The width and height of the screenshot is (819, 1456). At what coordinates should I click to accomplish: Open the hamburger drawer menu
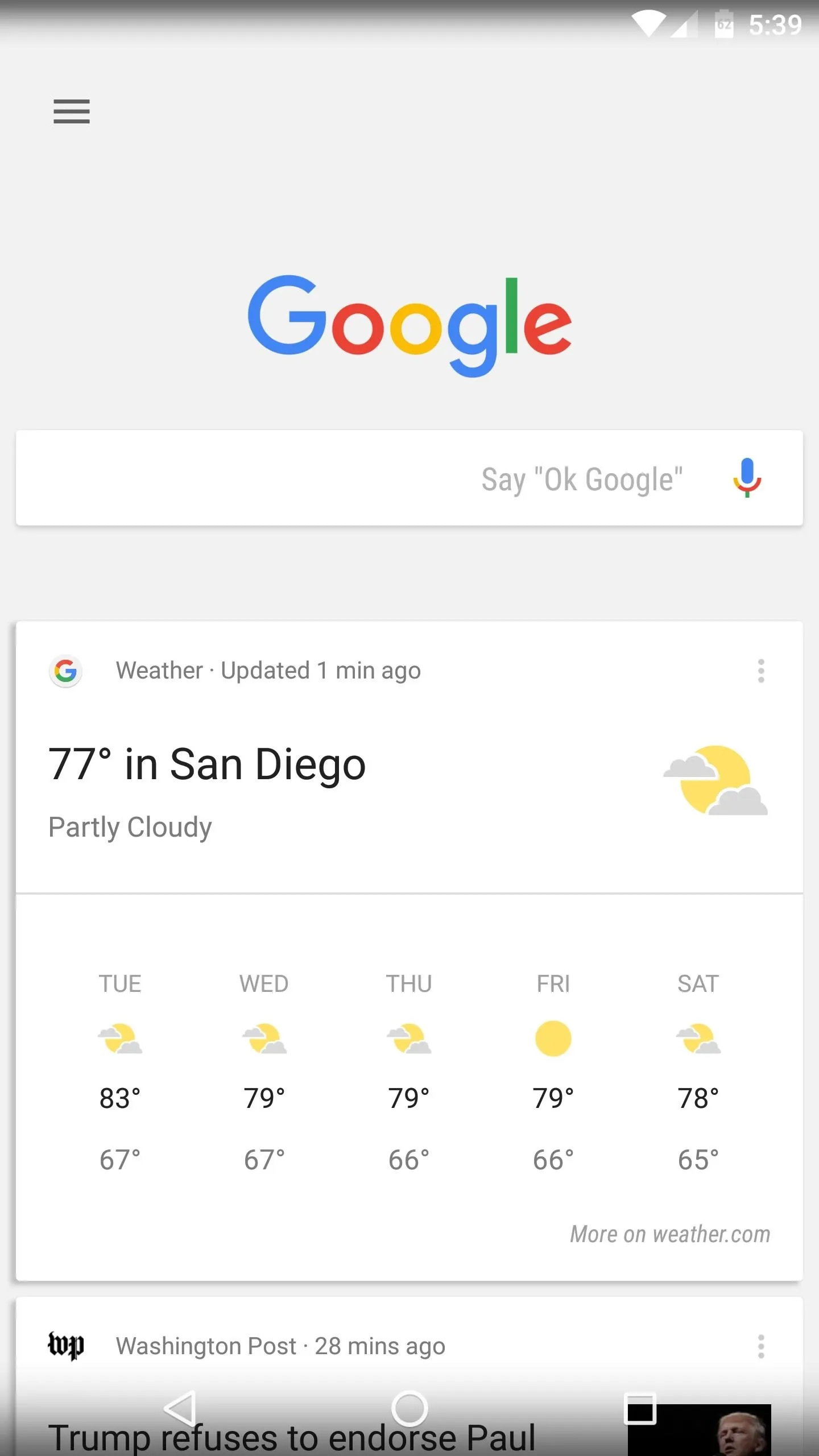point(72,111)
